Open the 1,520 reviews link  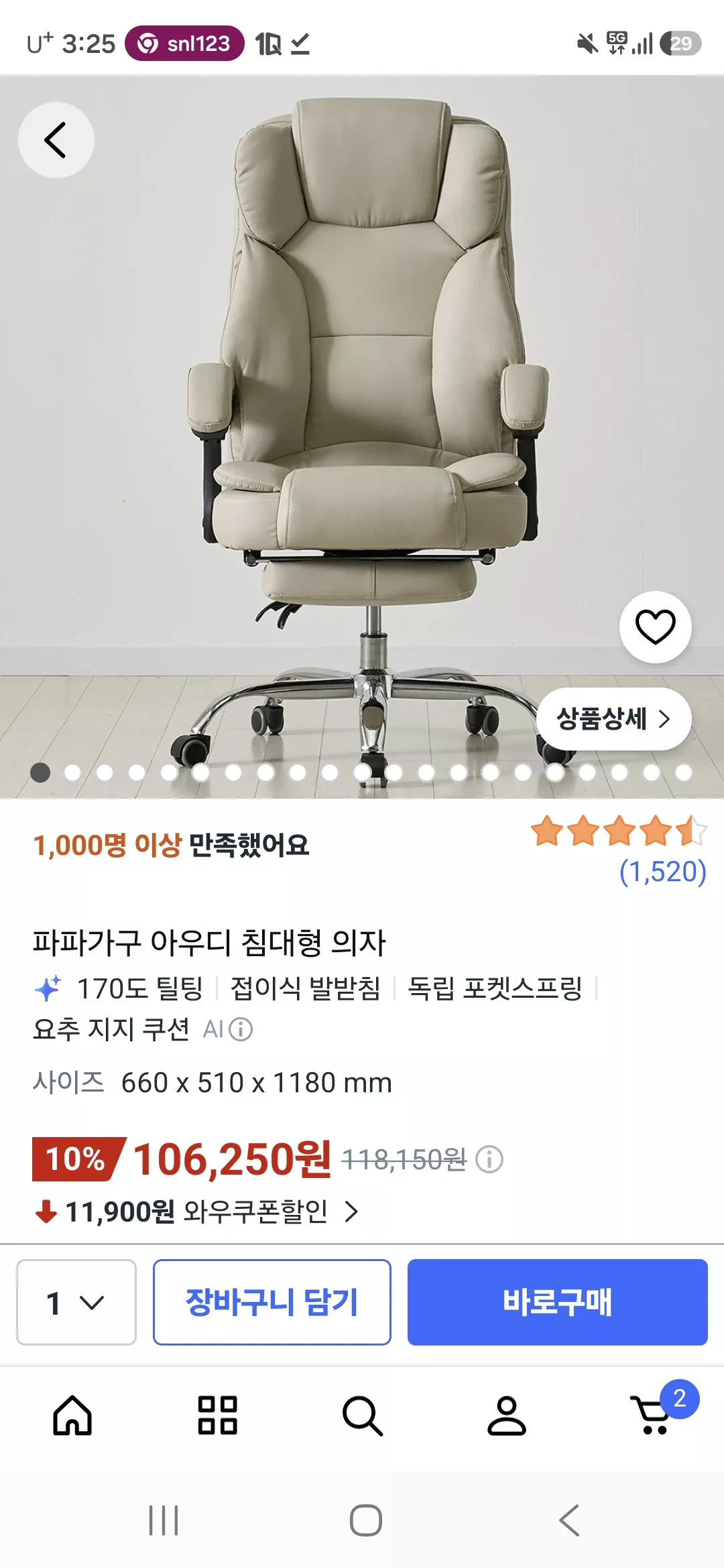pyautogui.click(x=662, y=871)
